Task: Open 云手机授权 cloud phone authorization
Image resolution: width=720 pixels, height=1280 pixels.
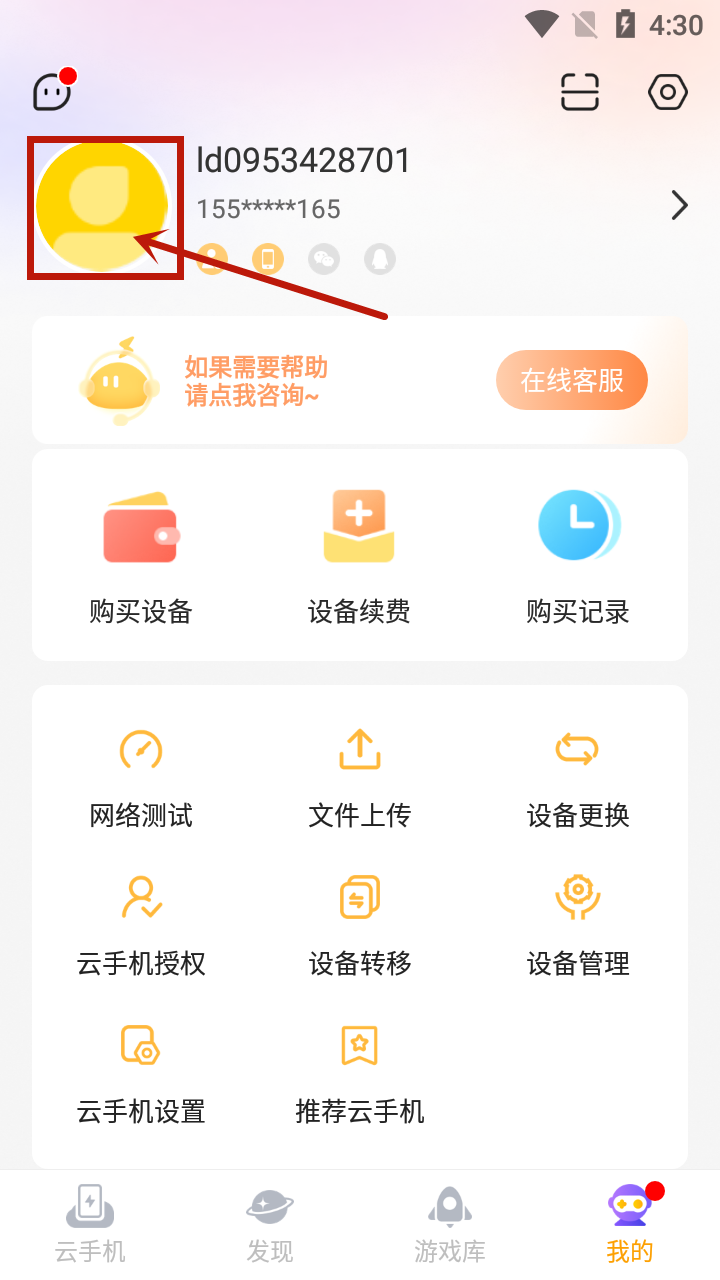Action: (141, 925)
